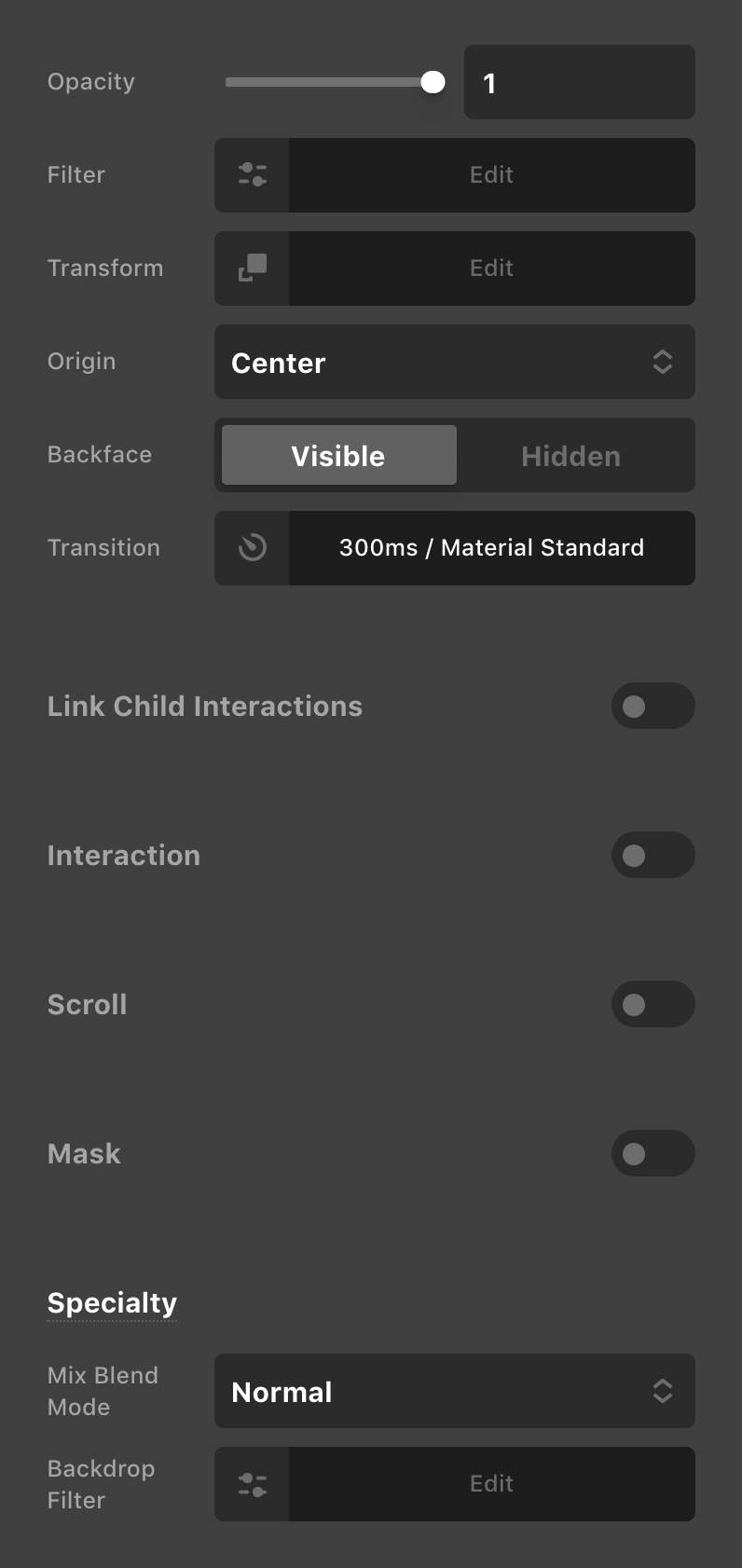
Task: Tap the opacity slider handle
Action: (x=433, y=82)
